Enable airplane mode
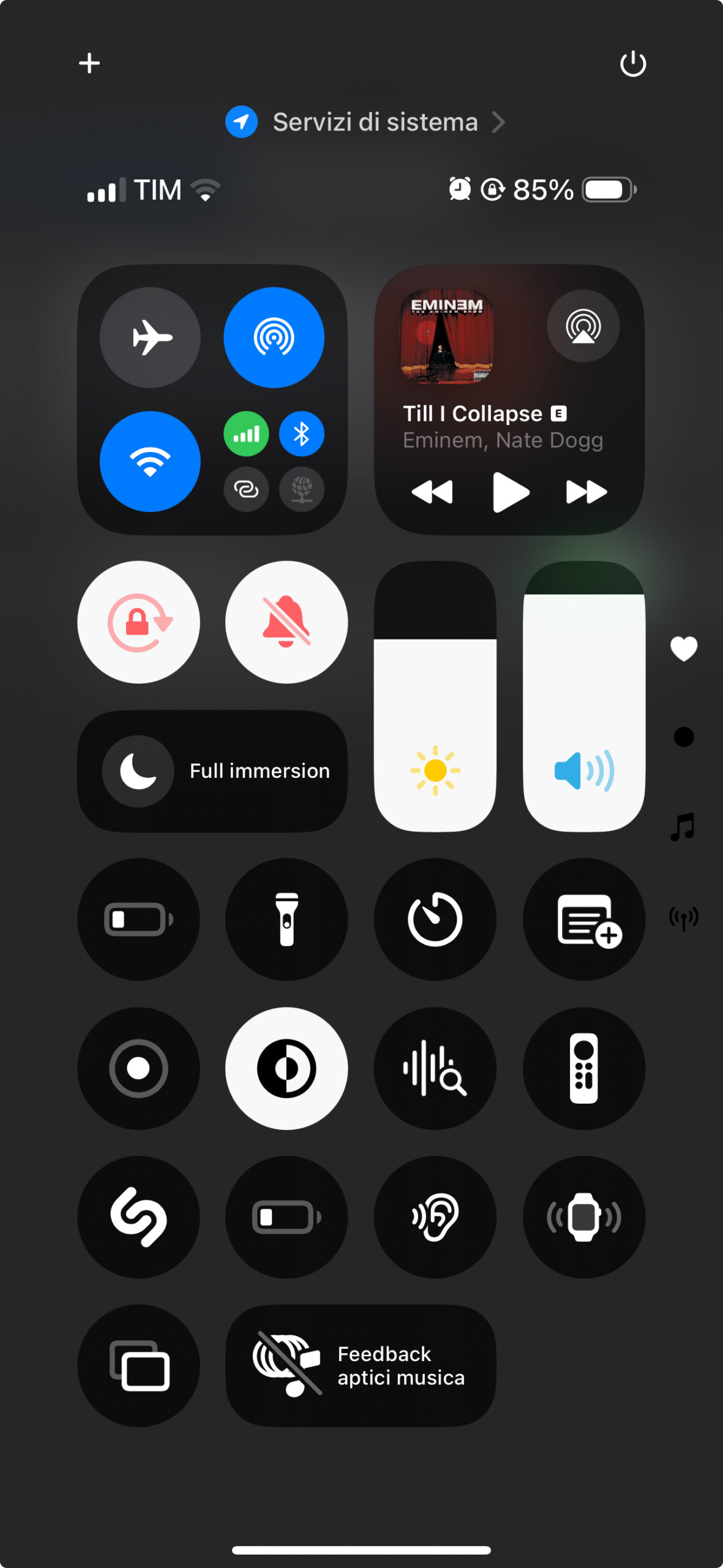Viewport: 723px width, 1568px height. coord(151,337)
